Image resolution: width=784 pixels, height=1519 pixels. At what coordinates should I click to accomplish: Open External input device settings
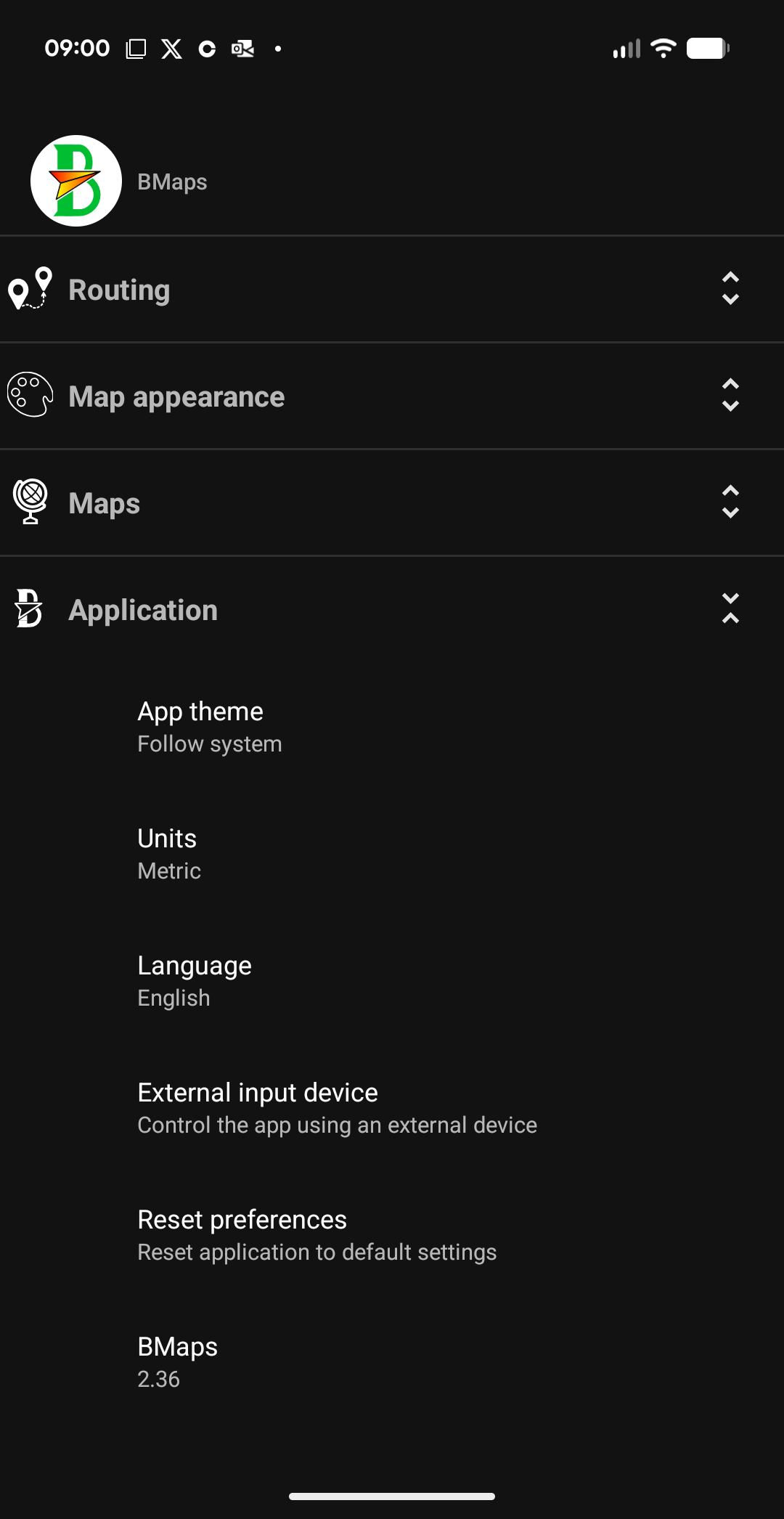point(392,1108)
